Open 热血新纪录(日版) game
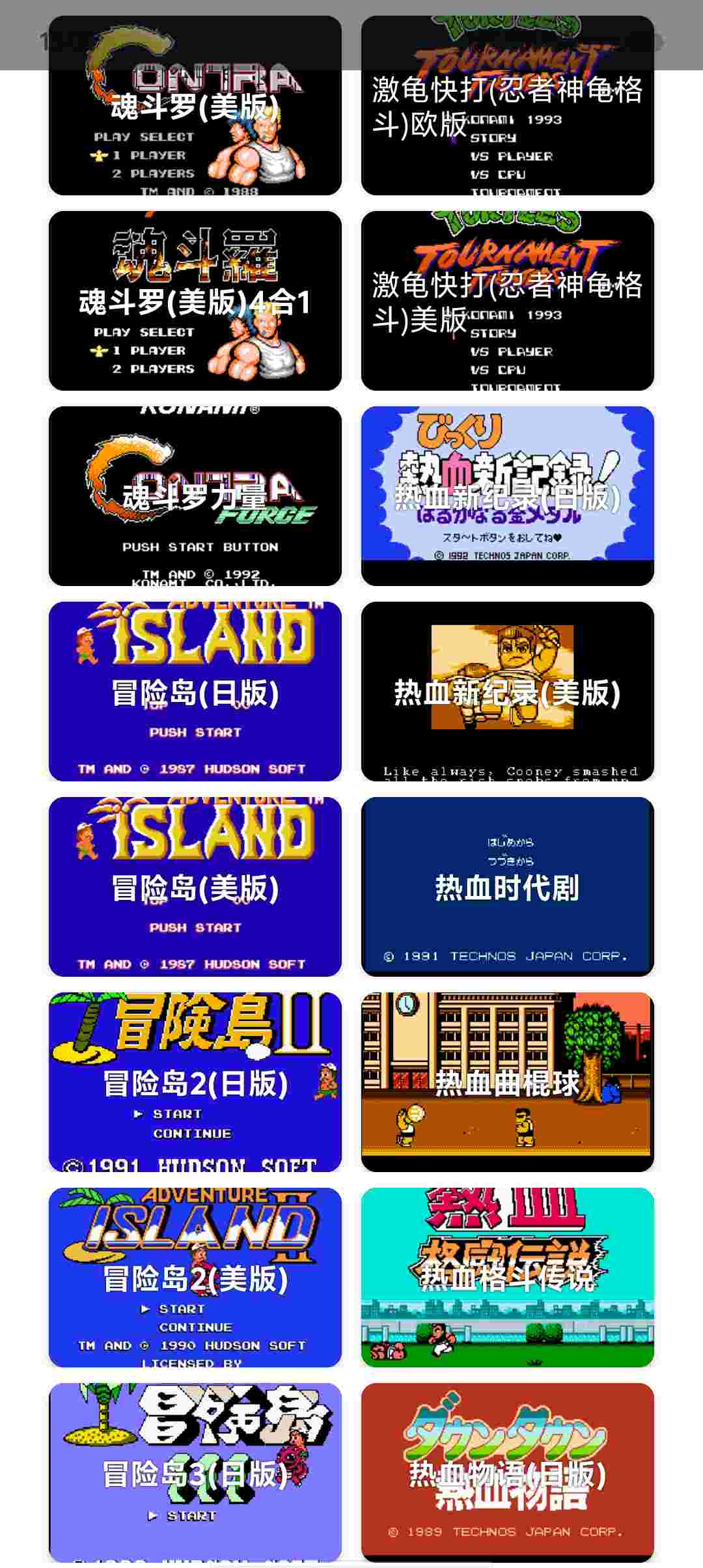Screen dimensions: 703x1568 508,496
